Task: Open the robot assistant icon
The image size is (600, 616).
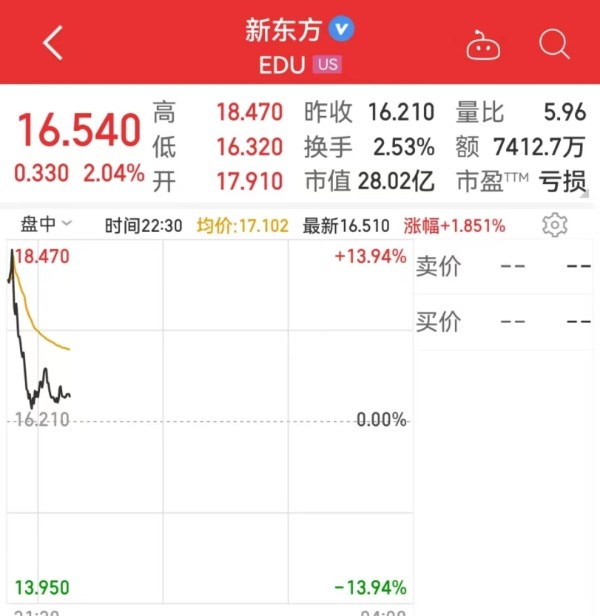Action: pyautogui.click(x=482, y=44)
